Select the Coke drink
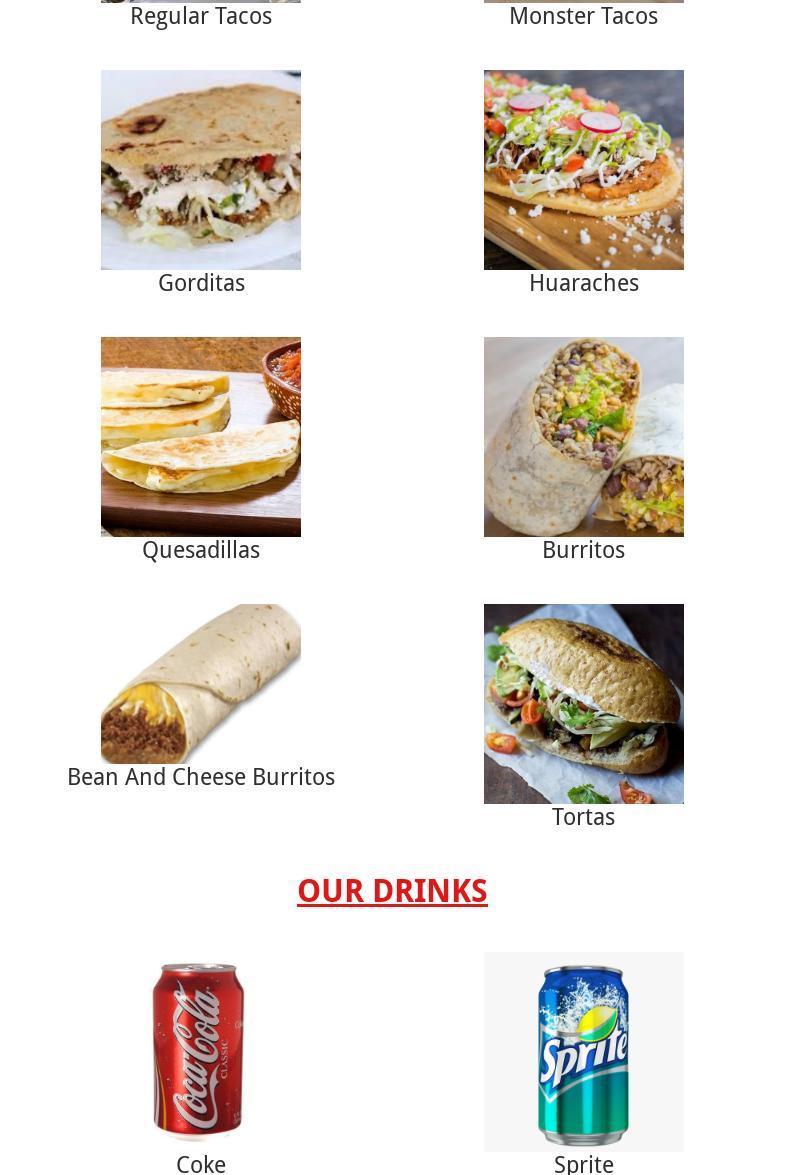The width and height of the screenshot is (785, 1175). (x=200, y=1052)
